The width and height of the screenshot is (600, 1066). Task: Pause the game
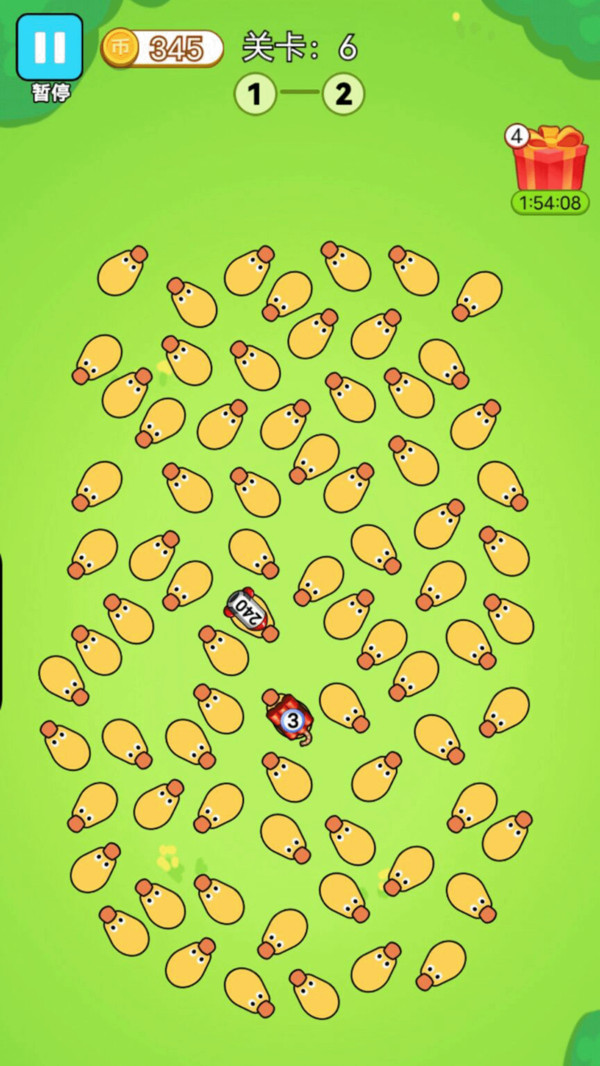pos(49,48)
